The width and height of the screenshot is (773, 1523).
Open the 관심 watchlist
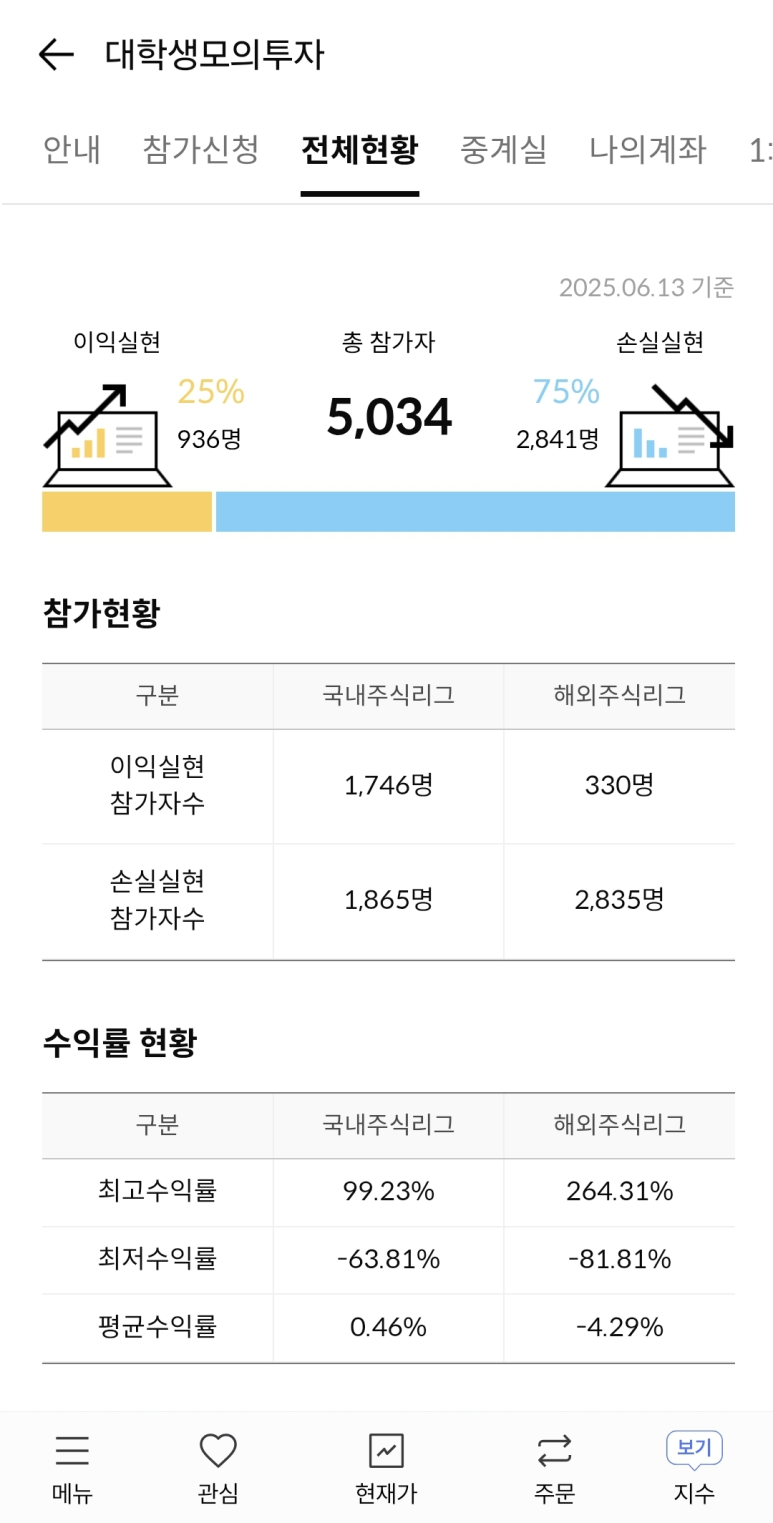click(x=218, y=1468)
